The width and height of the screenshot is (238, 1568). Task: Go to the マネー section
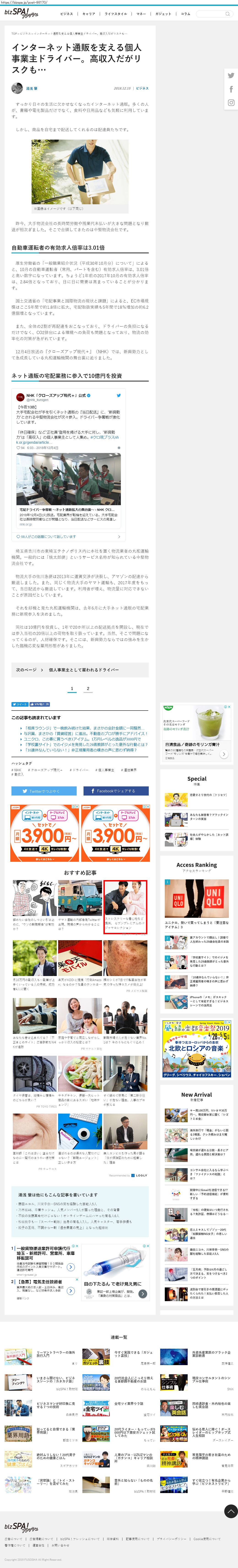(x=141, y=13)
